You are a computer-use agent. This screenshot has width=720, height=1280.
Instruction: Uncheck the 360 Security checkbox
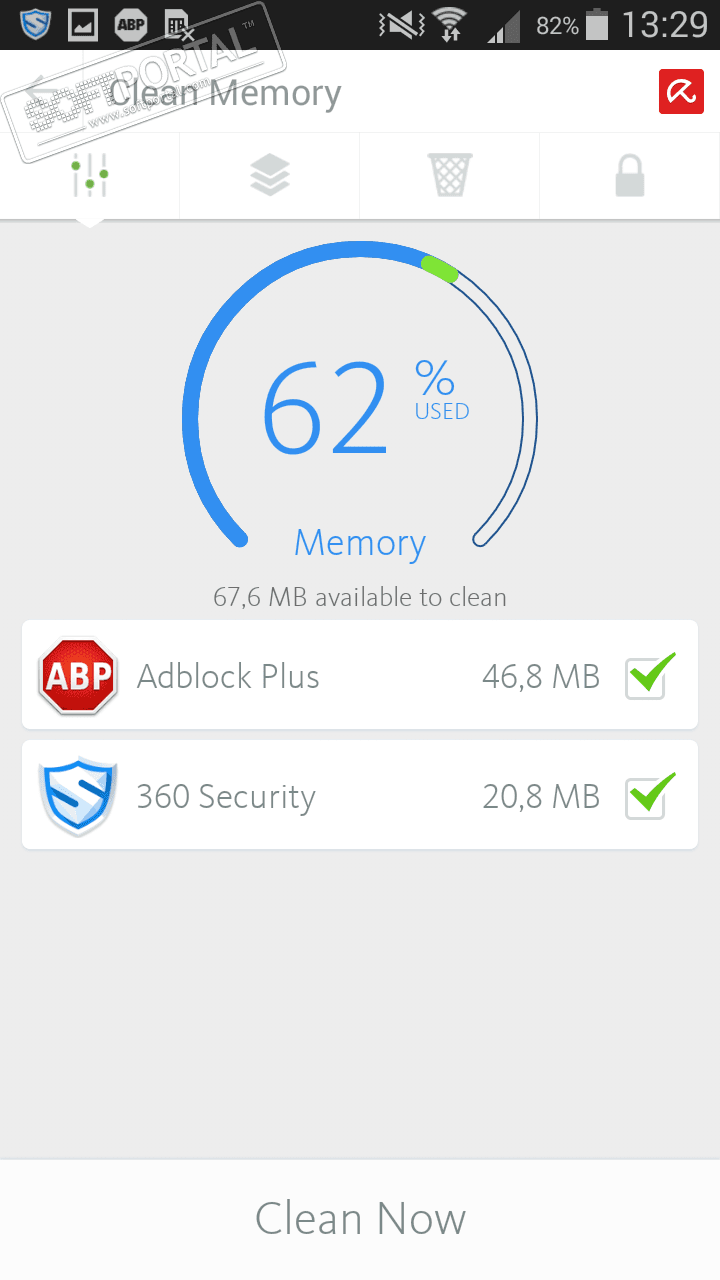coord(648,797)
